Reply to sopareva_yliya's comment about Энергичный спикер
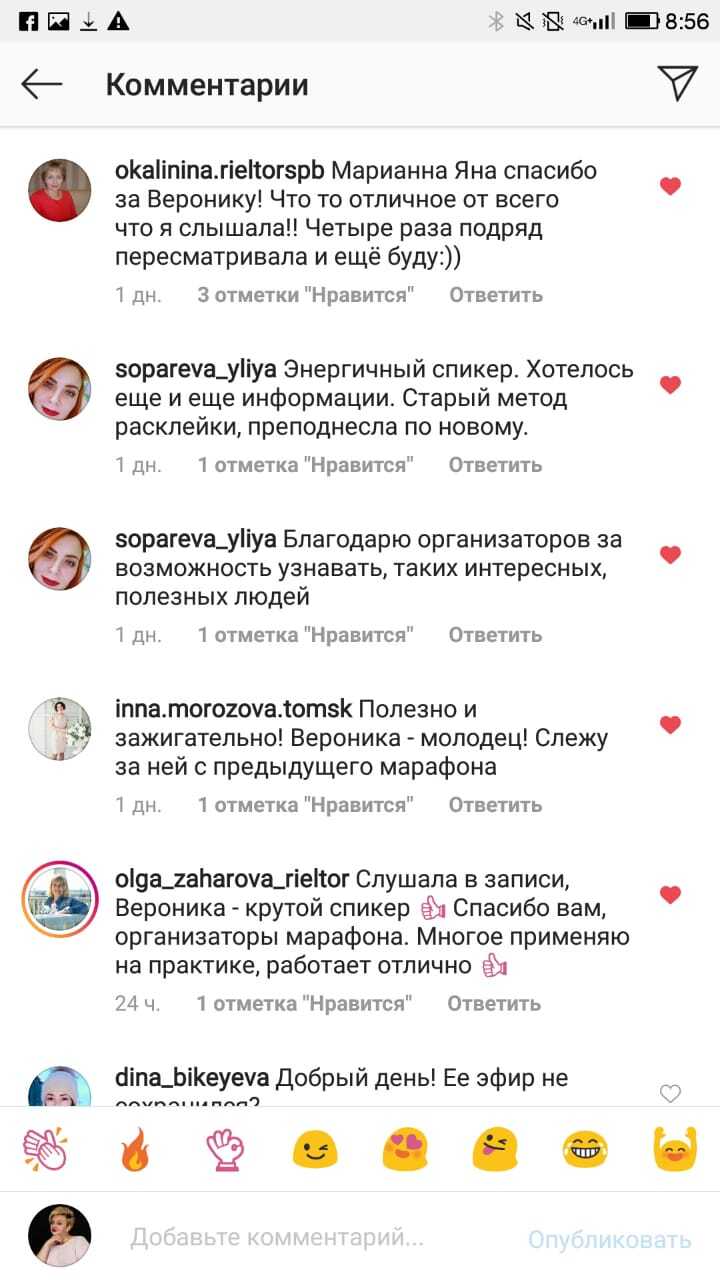The width and height of the screenshot is (720, 1280). 495,465
